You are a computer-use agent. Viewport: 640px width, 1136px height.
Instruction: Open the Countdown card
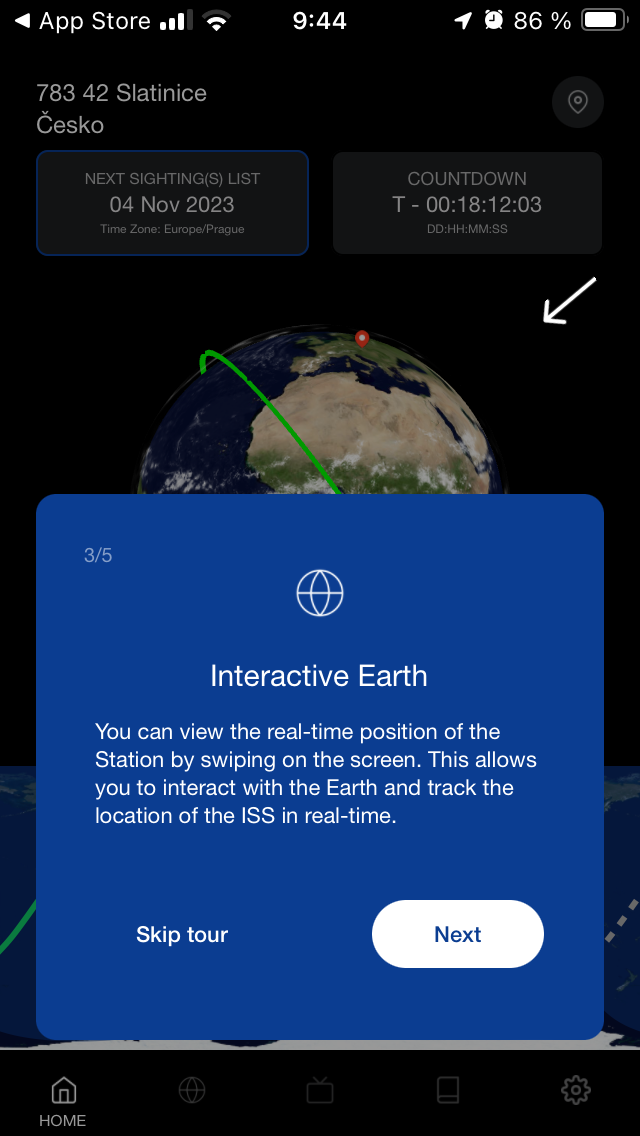[x=467, y=203]
